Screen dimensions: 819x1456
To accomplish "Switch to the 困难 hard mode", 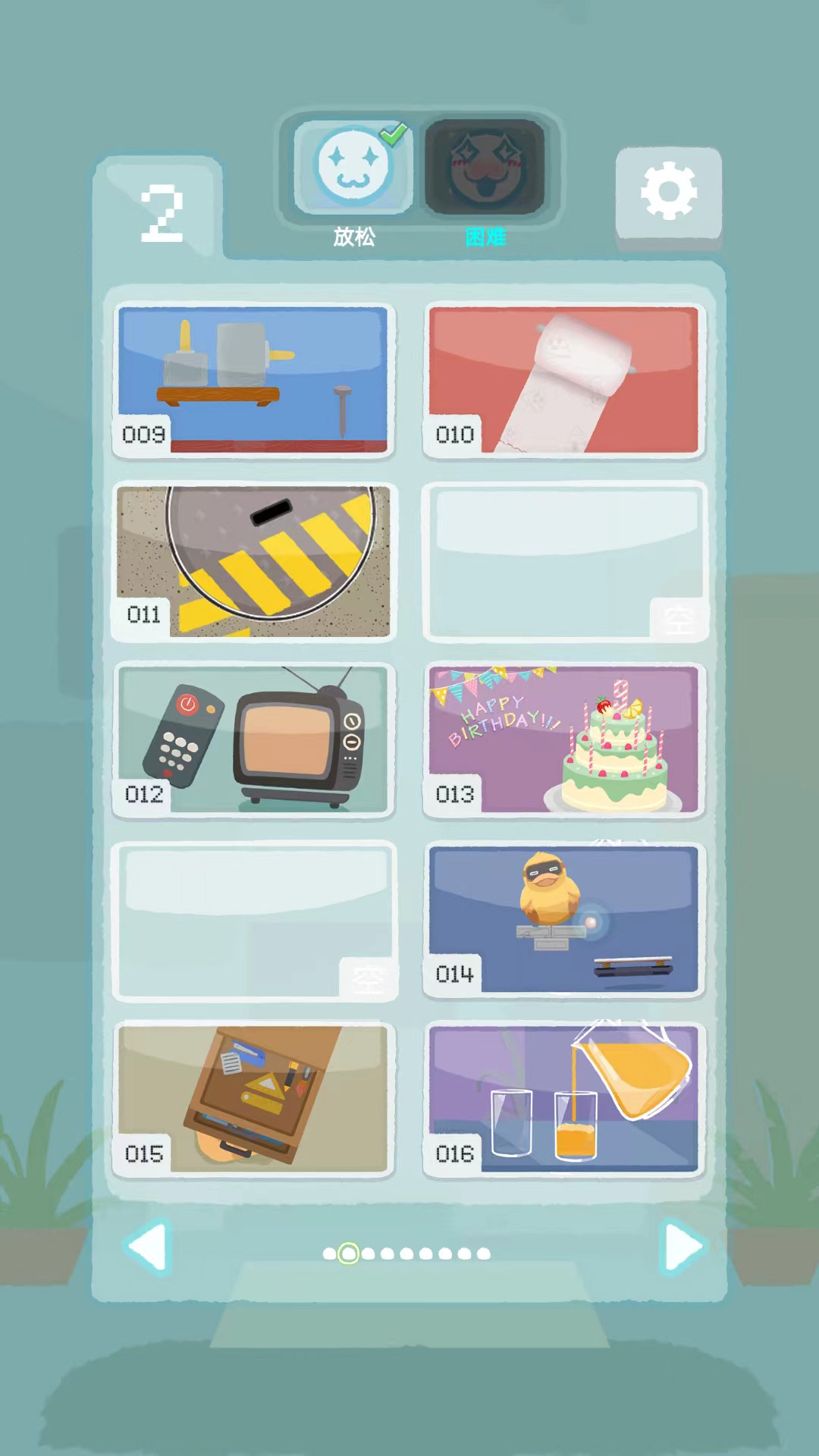I will pyautogui.click(x=485, y=167).
